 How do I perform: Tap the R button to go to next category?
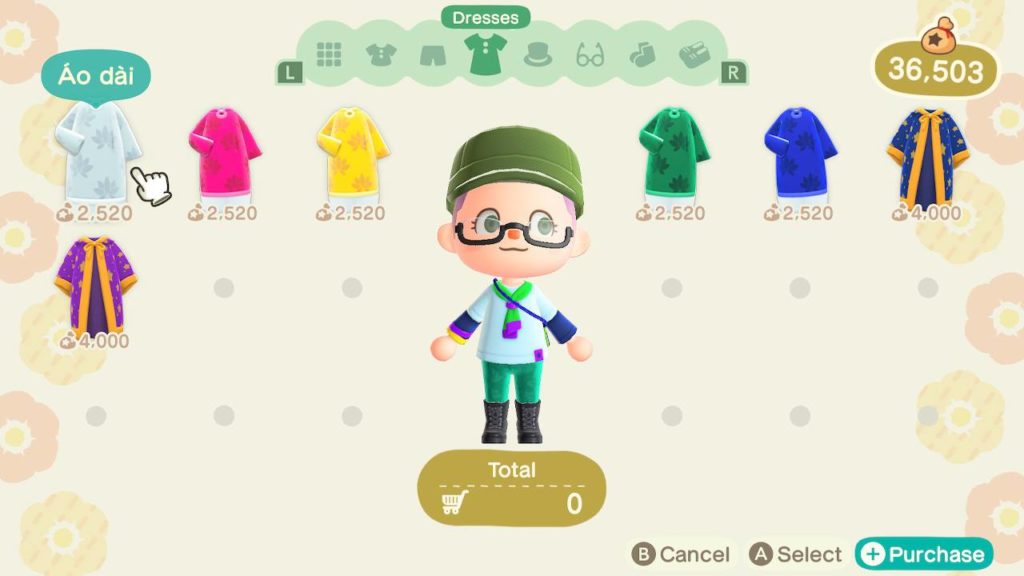[735, 73]
